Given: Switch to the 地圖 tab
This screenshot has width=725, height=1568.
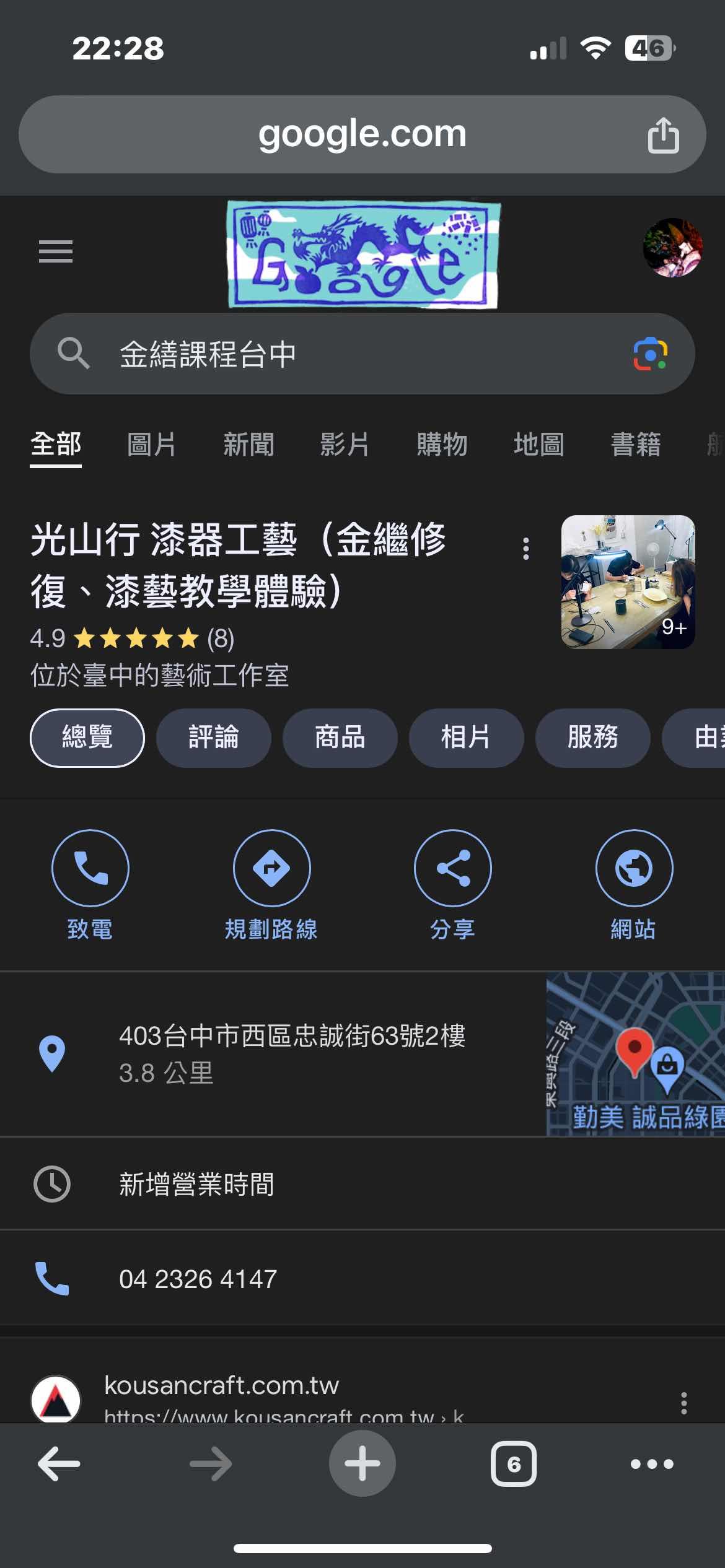Looking at the screenshot, I should coord(538,445).
